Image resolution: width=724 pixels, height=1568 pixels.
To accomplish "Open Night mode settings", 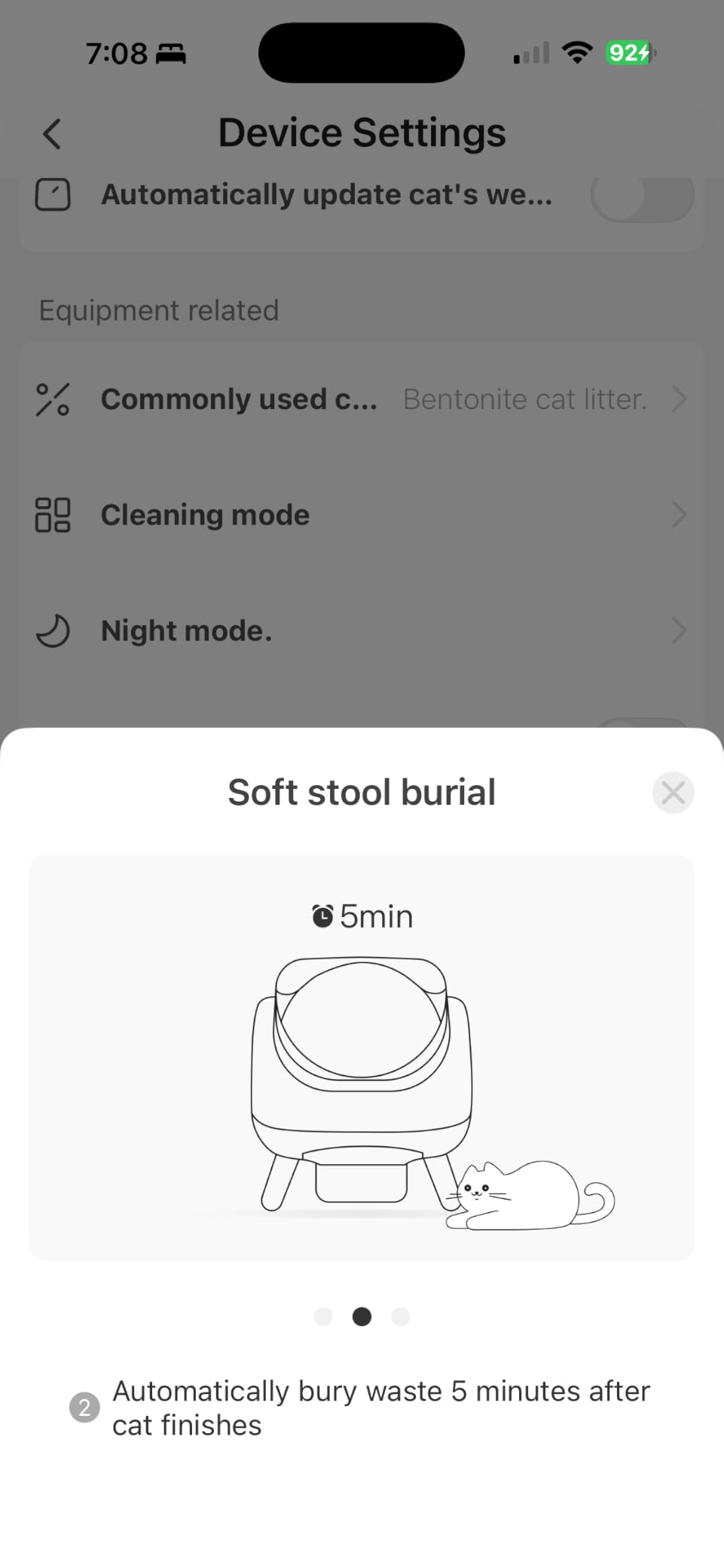I will click(362, 631).
